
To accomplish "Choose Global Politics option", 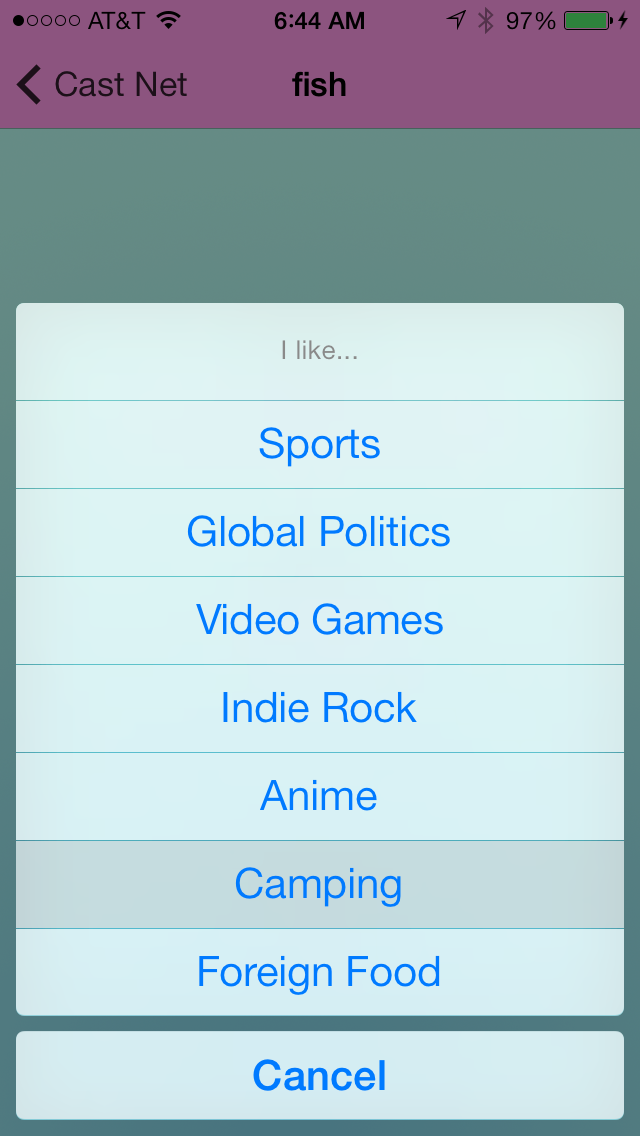I will [319, 532].
